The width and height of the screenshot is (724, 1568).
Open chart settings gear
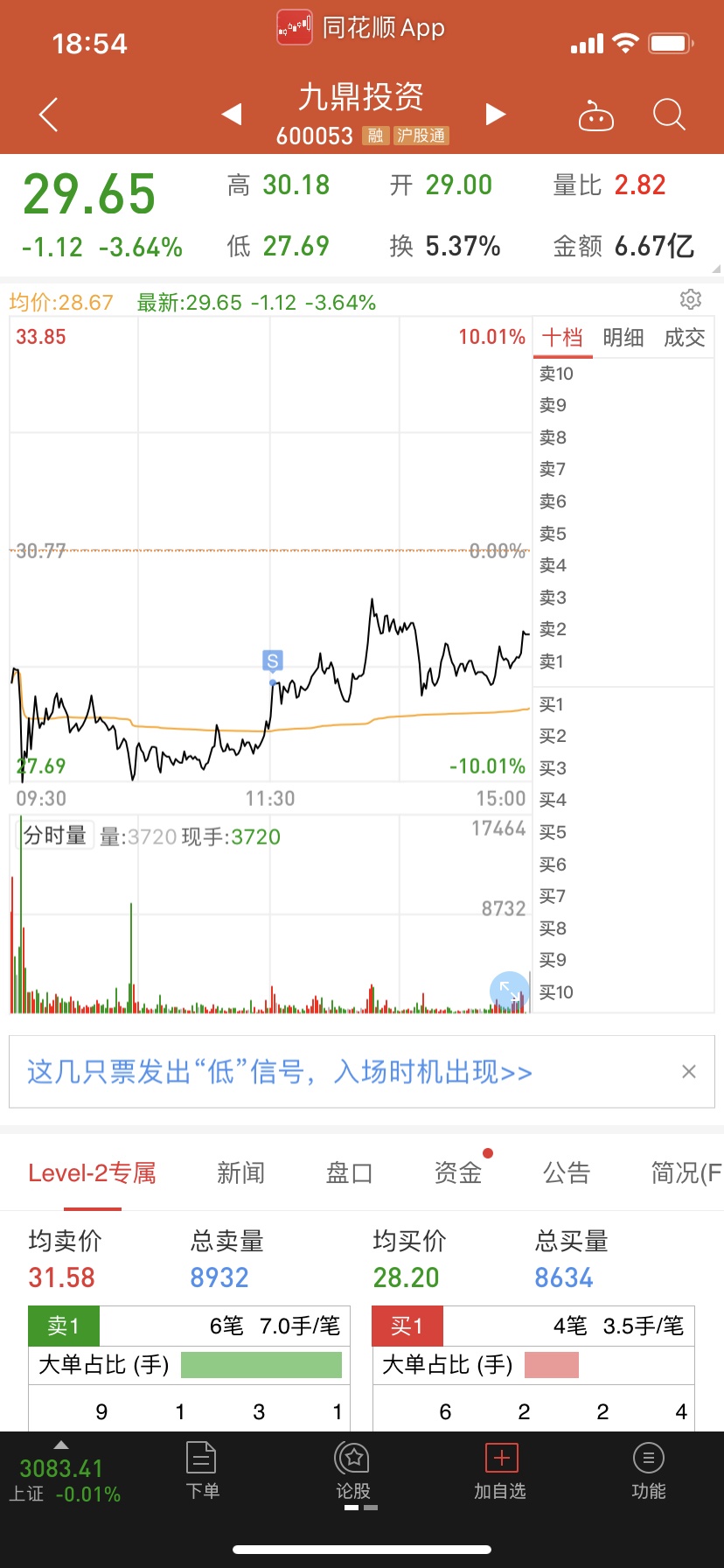pyautogui.click(x=691, y=300)
